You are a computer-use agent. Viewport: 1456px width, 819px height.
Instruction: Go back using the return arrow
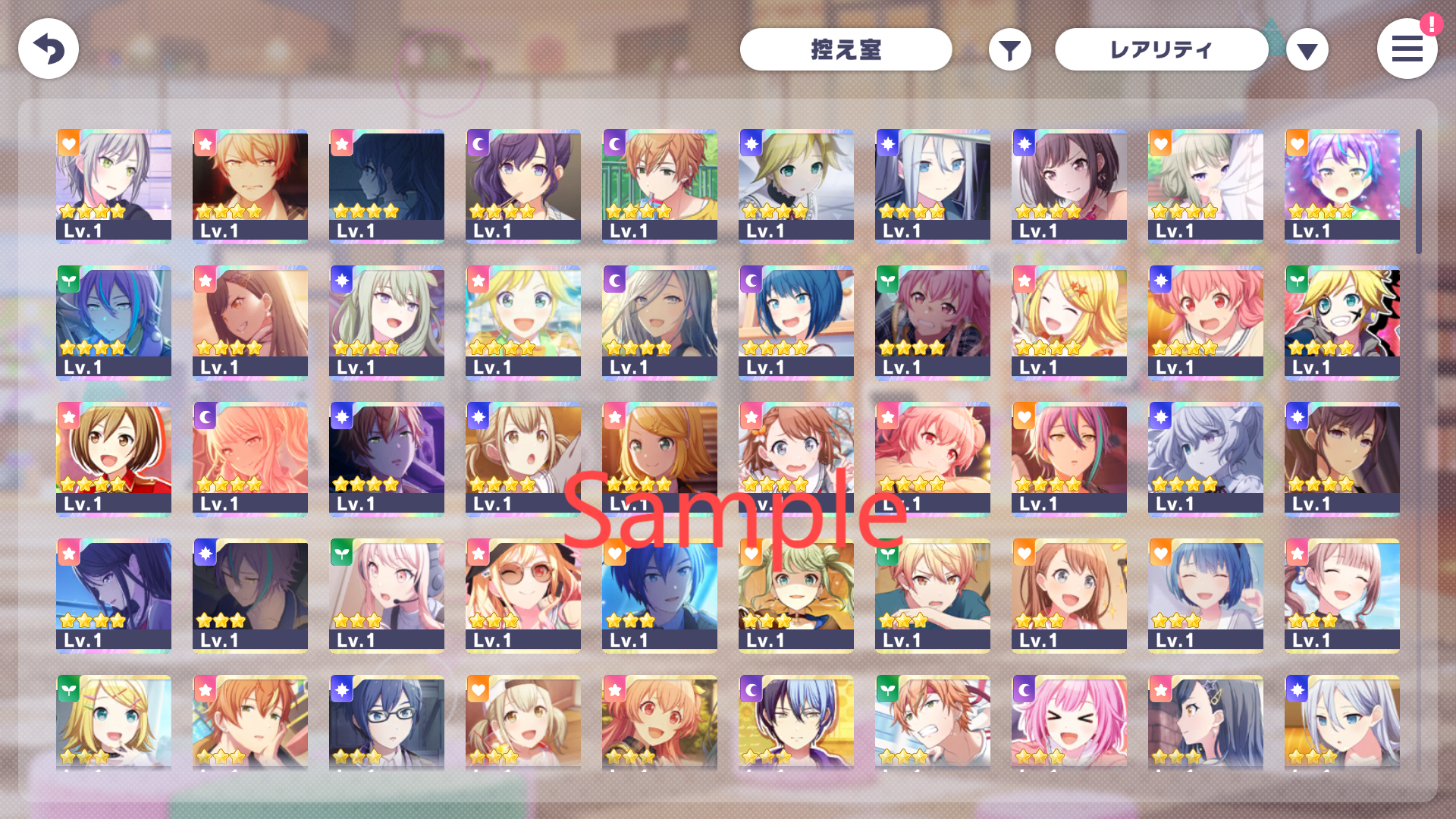tap(49, 49)
